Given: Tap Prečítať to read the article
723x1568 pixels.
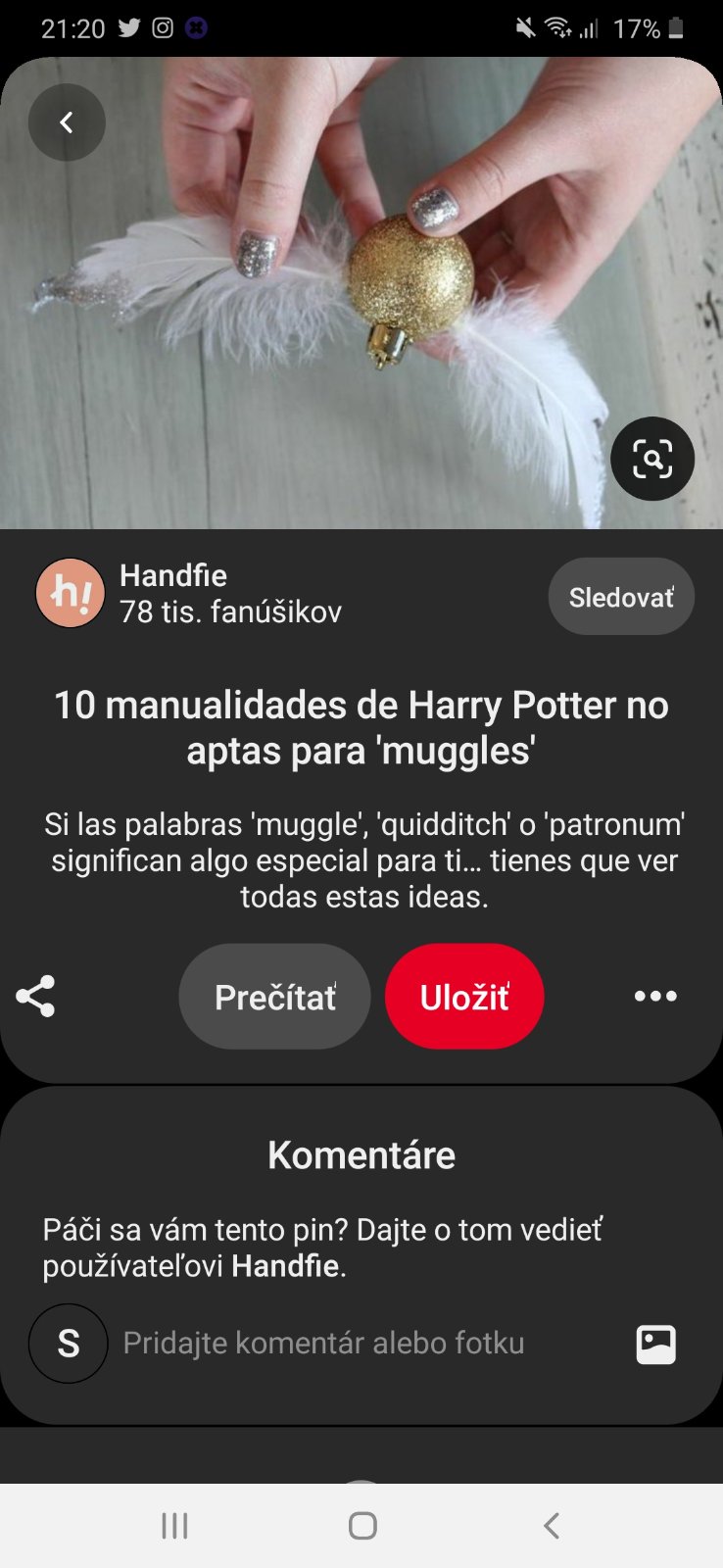Looking at the screenshot, I should coord(275,997).
